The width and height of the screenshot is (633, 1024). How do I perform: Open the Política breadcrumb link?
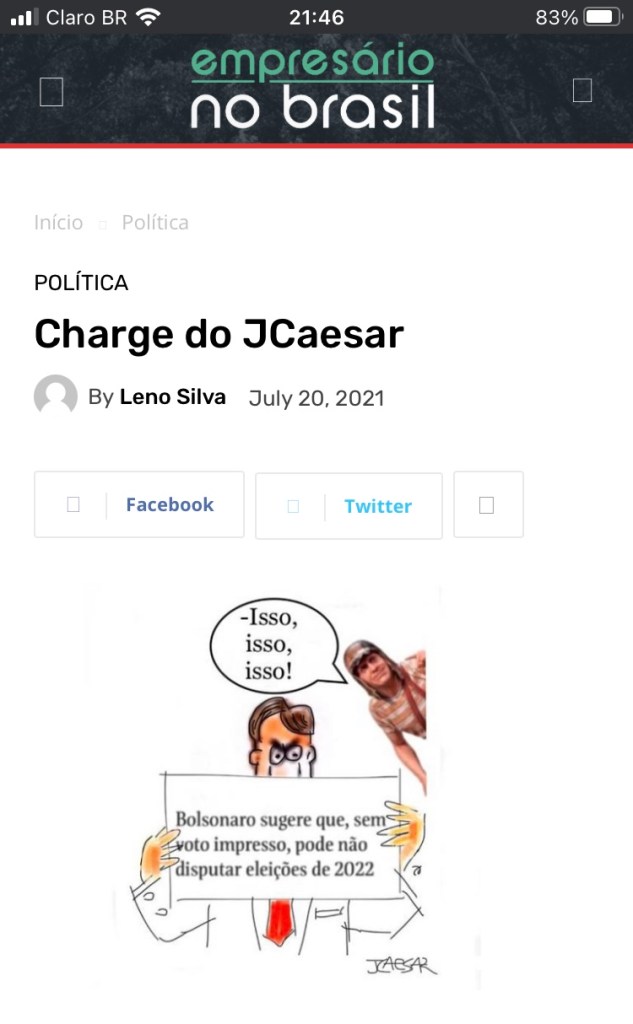(x=155, y=222)
